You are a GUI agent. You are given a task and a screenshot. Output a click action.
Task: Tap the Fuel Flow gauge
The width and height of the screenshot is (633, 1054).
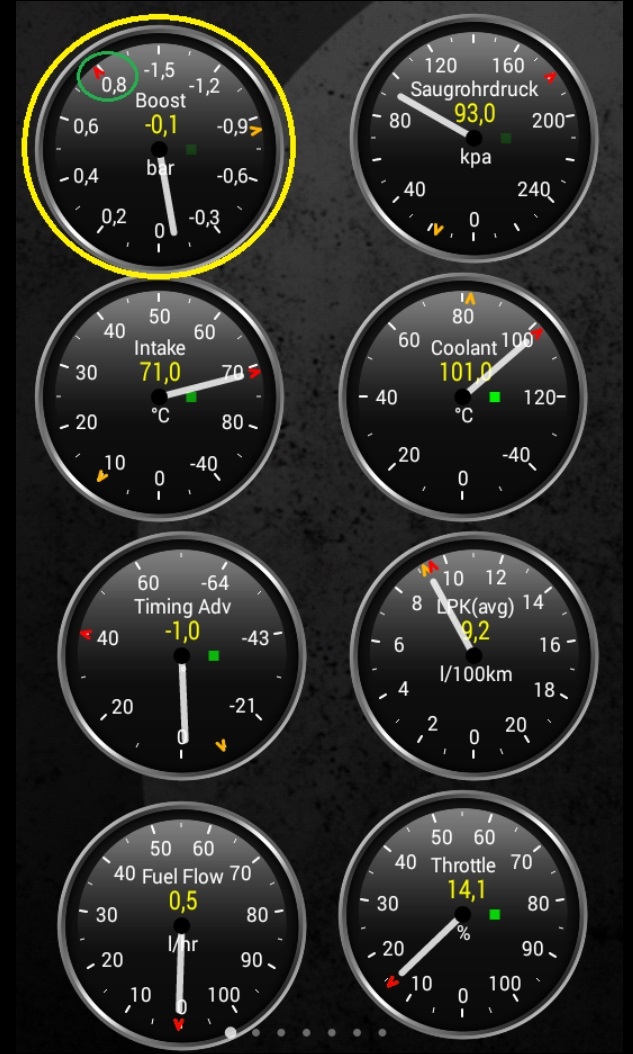[181, 924]
